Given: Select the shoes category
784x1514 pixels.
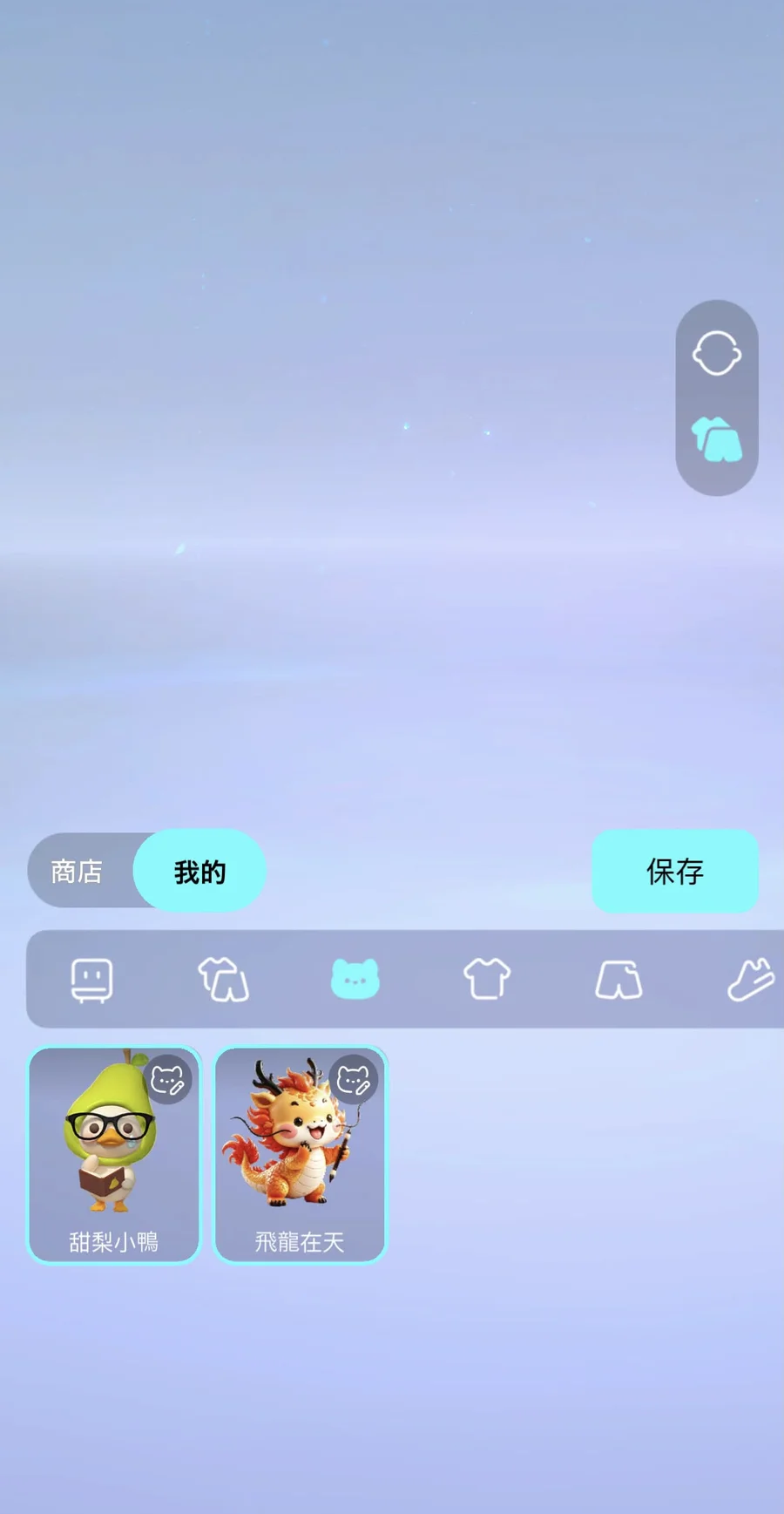Looking at the screenshot, I should (x=751, y=980).
